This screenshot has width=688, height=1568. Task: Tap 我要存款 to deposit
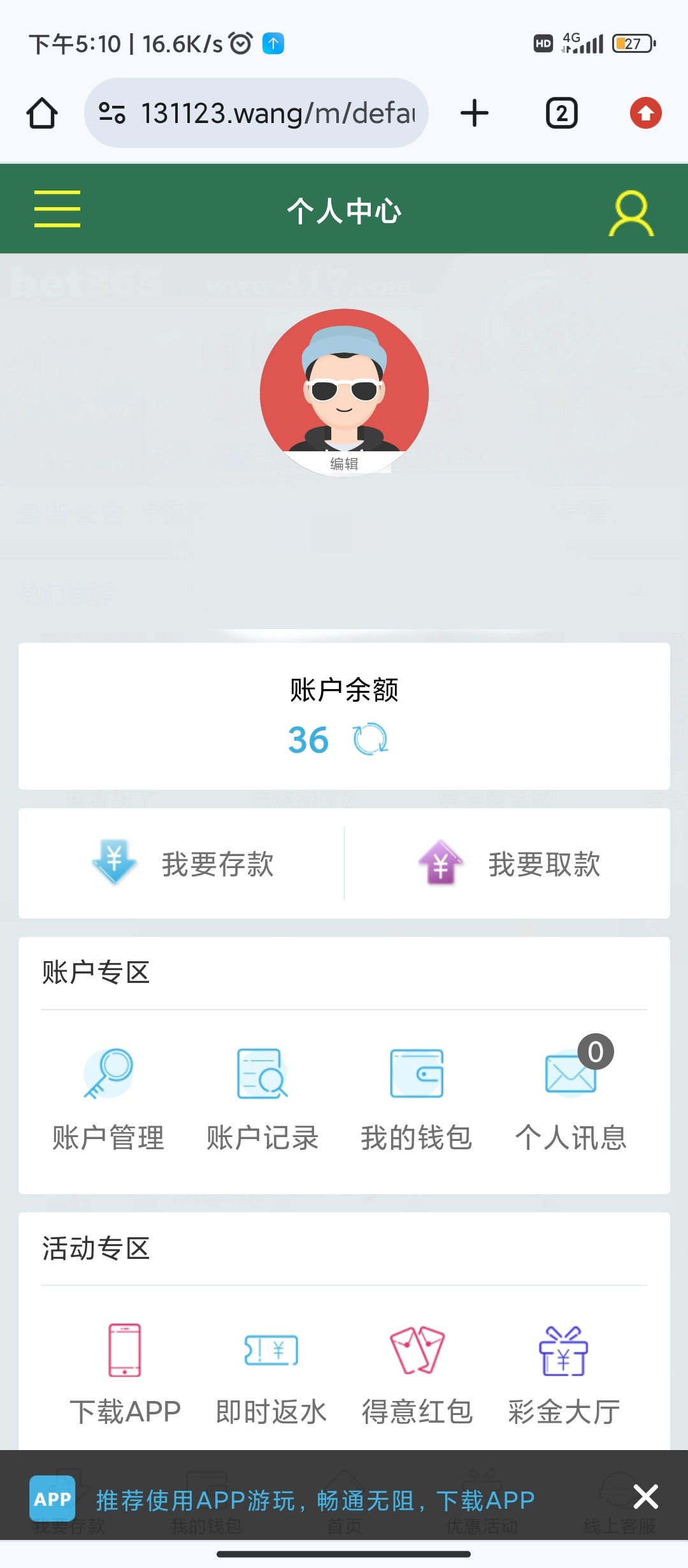click(183, 864)
